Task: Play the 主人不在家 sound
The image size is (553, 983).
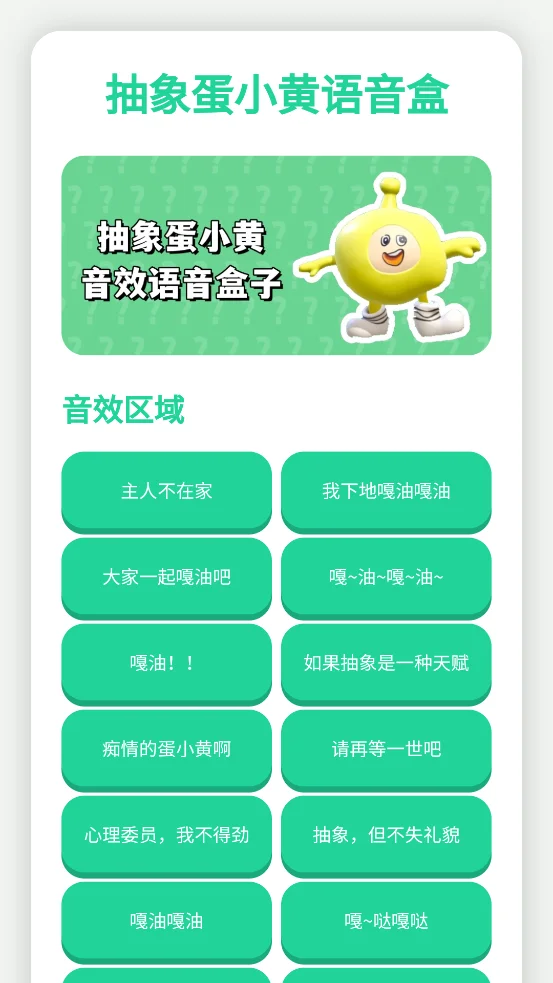Action: click(166, 492)
